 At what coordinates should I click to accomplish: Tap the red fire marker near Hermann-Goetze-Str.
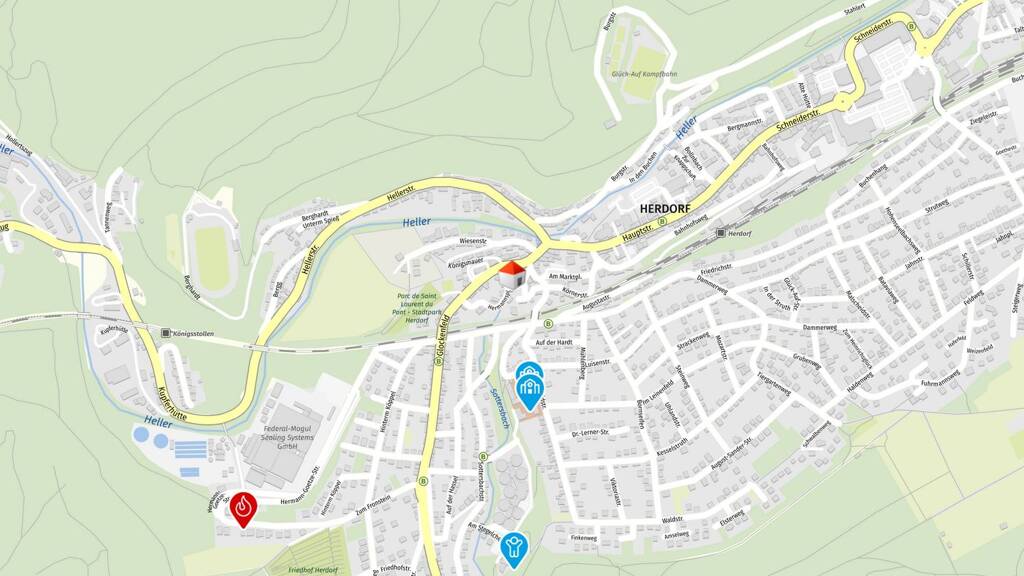(243, 509)
